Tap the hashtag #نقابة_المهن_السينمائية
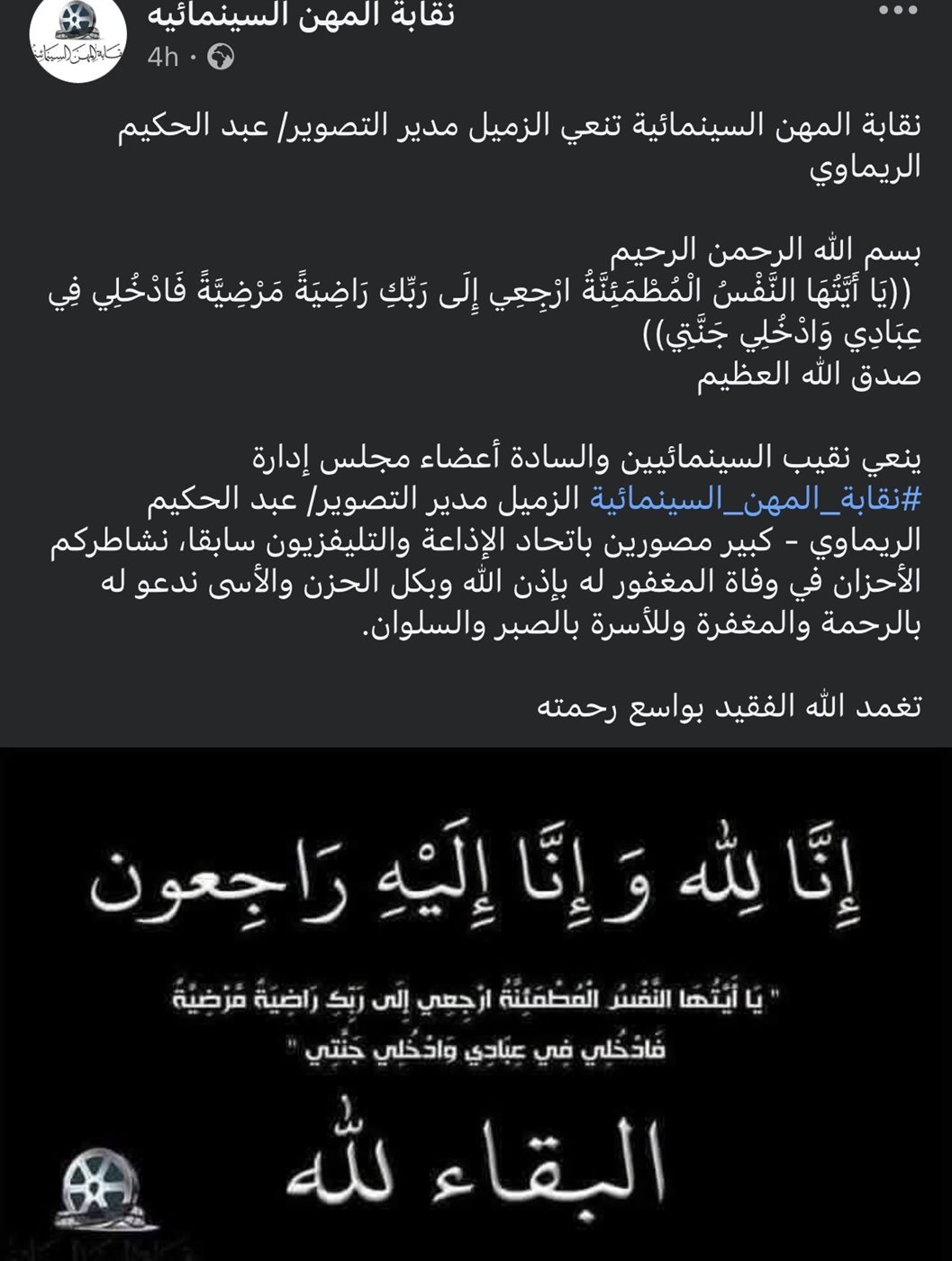Viewport: 952px width, 1261px height. tap(756, 499)
